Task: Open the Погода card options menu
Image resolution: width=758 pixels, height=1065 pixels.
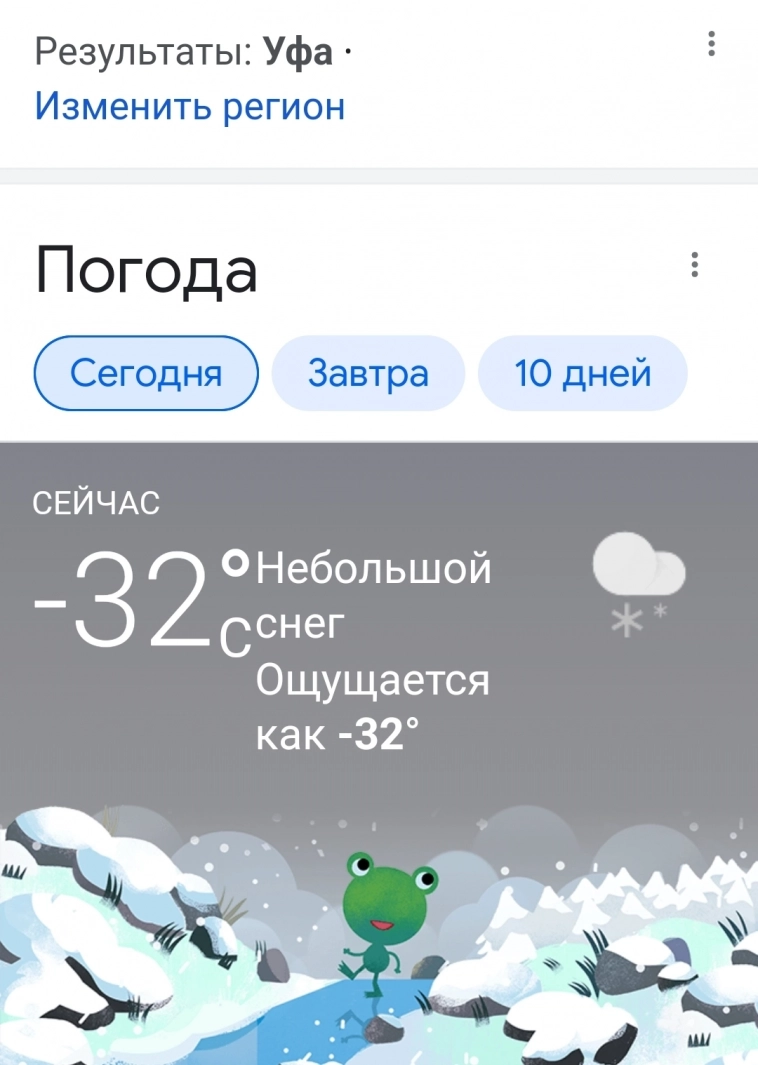Action: coord(694,265)
